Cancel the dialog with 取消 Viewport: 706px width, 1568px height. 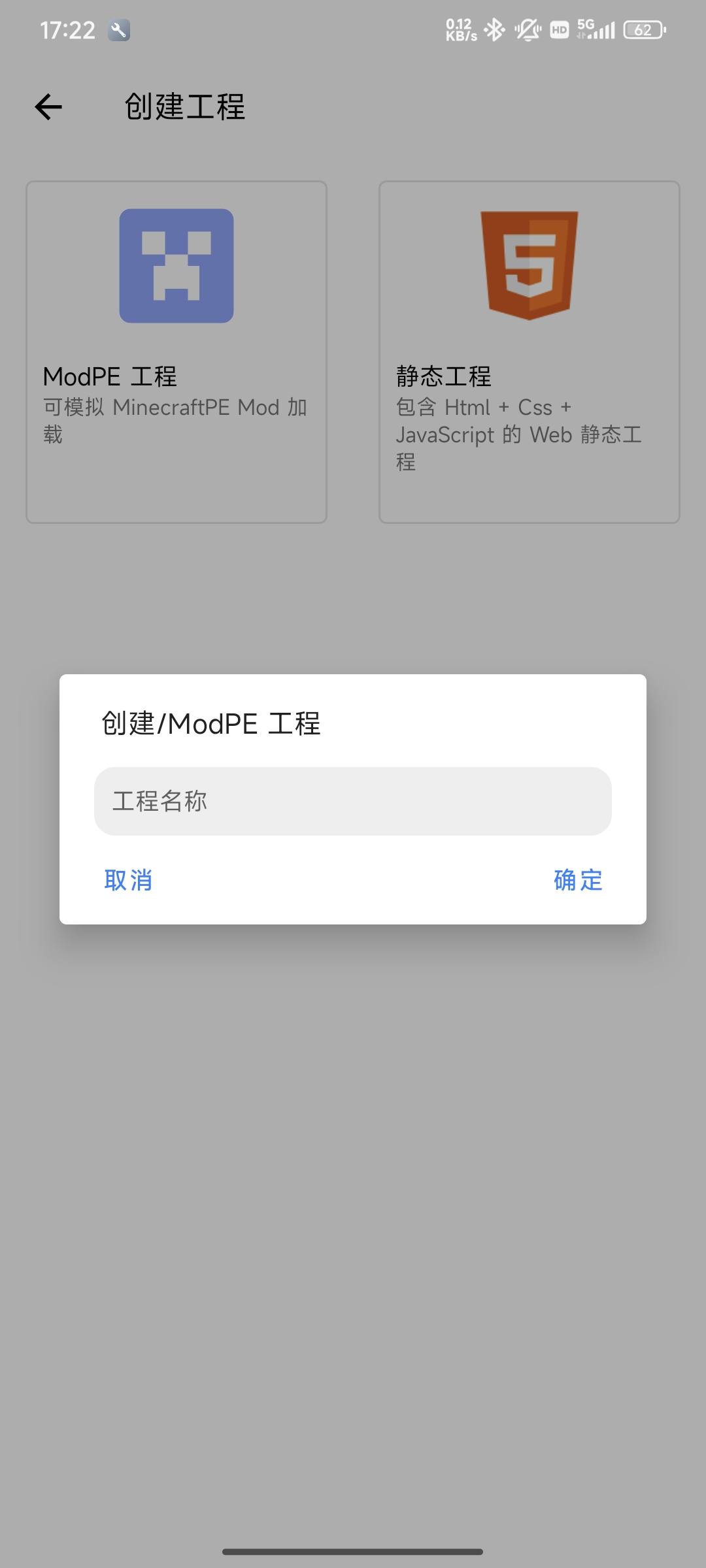tap(128, 880)
